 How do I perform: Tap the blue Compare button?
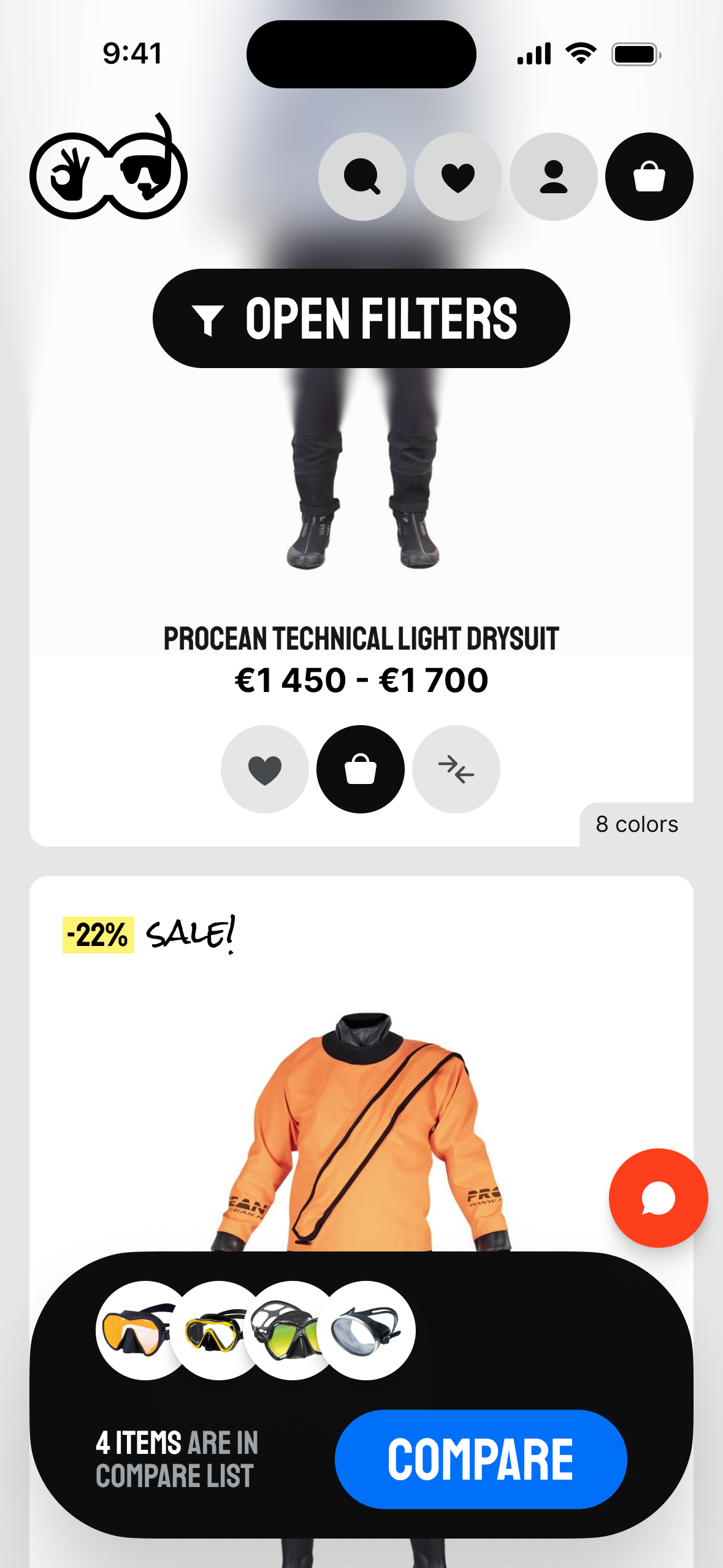point(481,1459)
